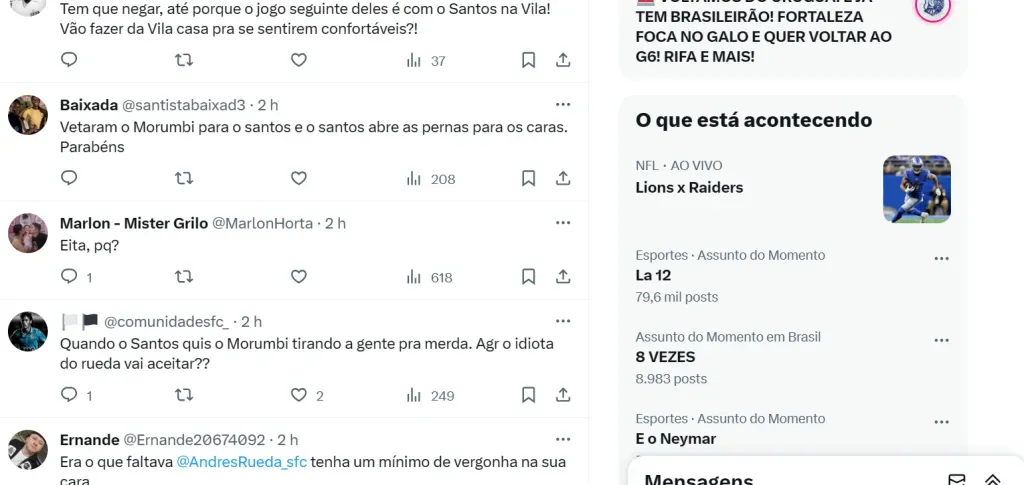This screenshot has width=1024, height=485.
Task: Reply to Marlon - Mister Grilo's post
Action: (69, 276)
